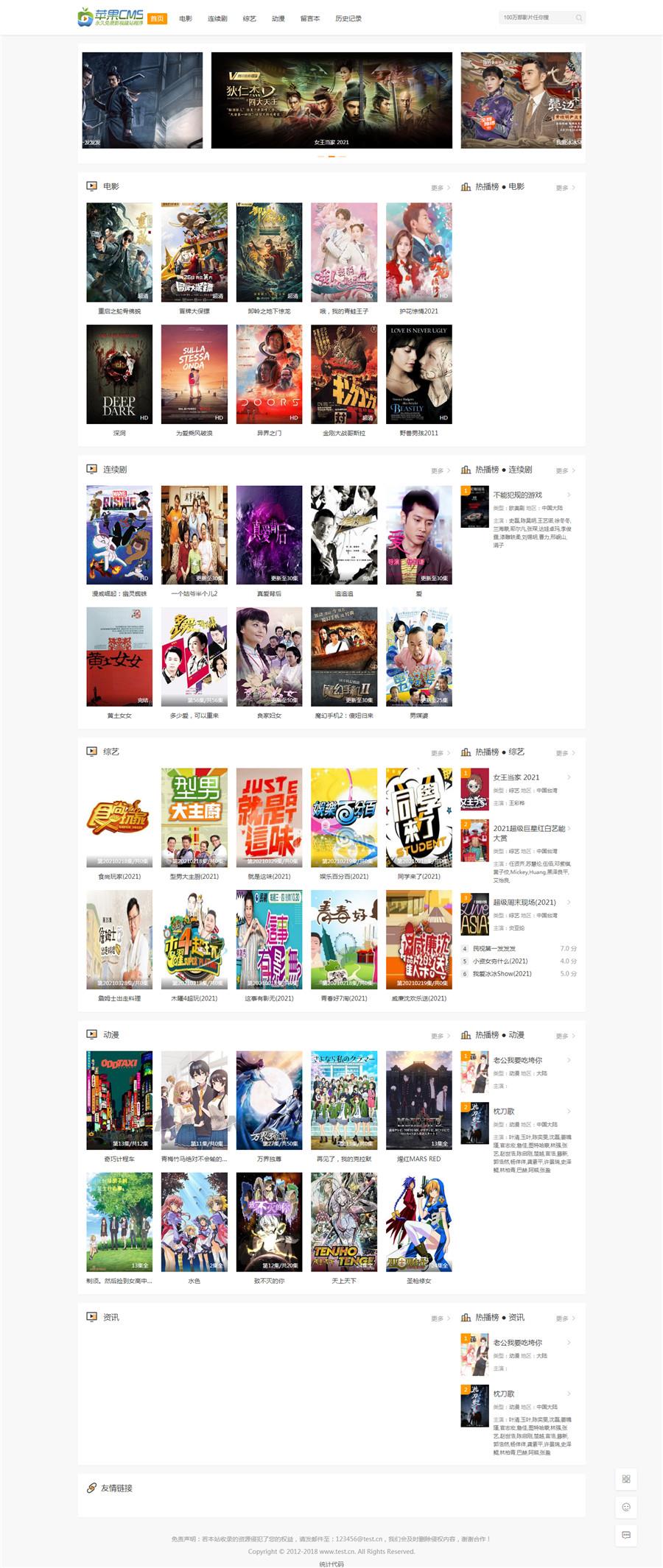View 历史记录
The height and width of the screenshot is (1568, 663).
[x=348, y=18]
